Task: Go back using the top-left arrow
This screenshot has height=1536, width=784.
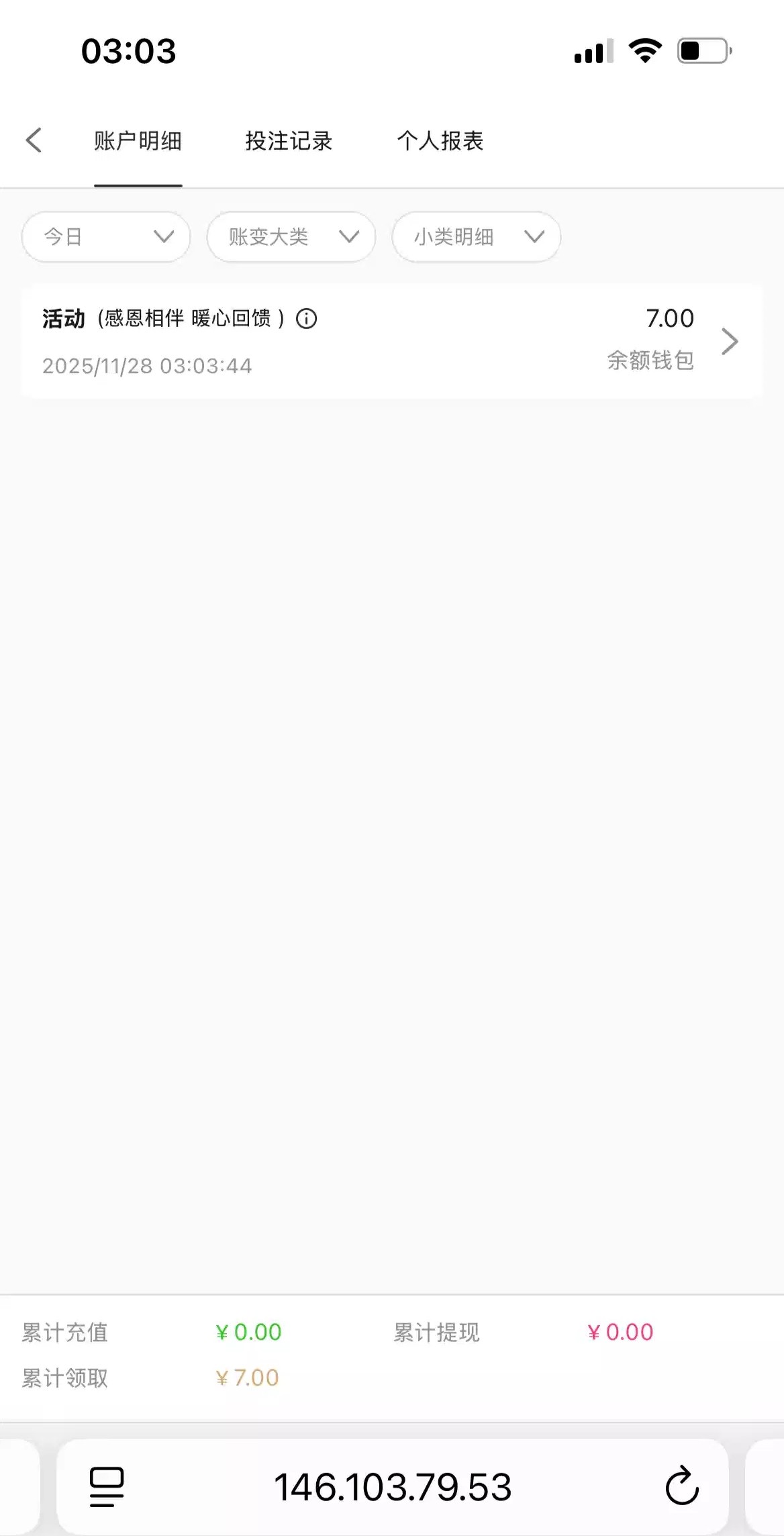Action: [34, 140]
